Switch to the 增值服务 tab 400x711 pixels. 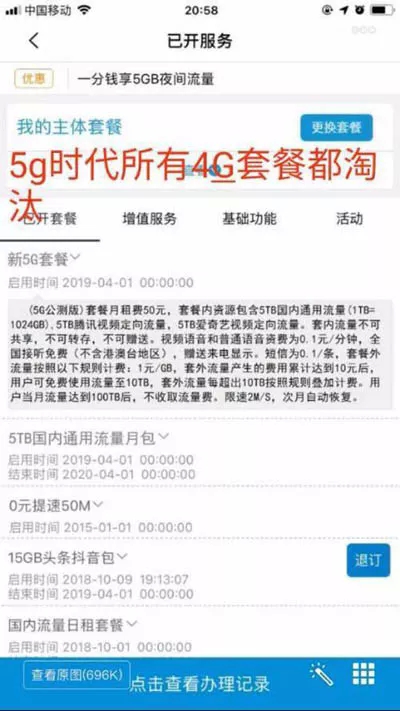(x=149, y=219)
